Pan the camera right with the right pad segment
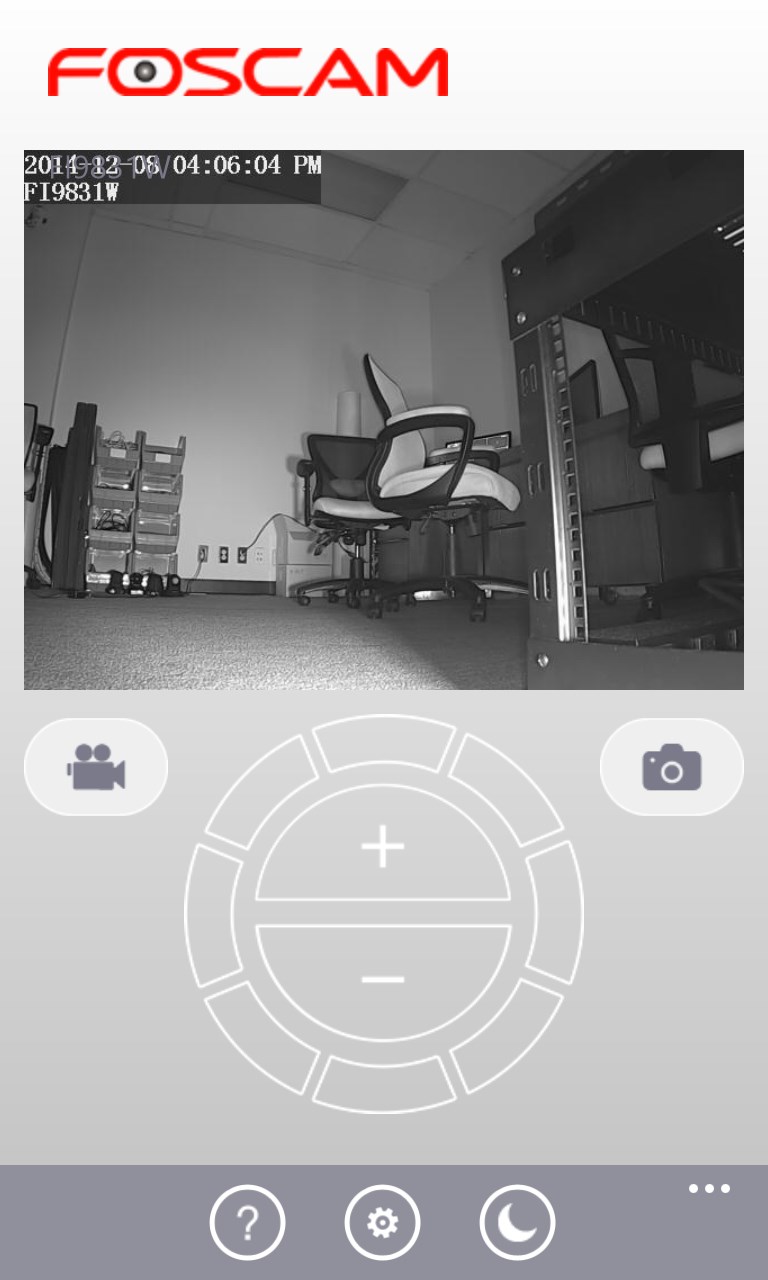 (556, 913)
